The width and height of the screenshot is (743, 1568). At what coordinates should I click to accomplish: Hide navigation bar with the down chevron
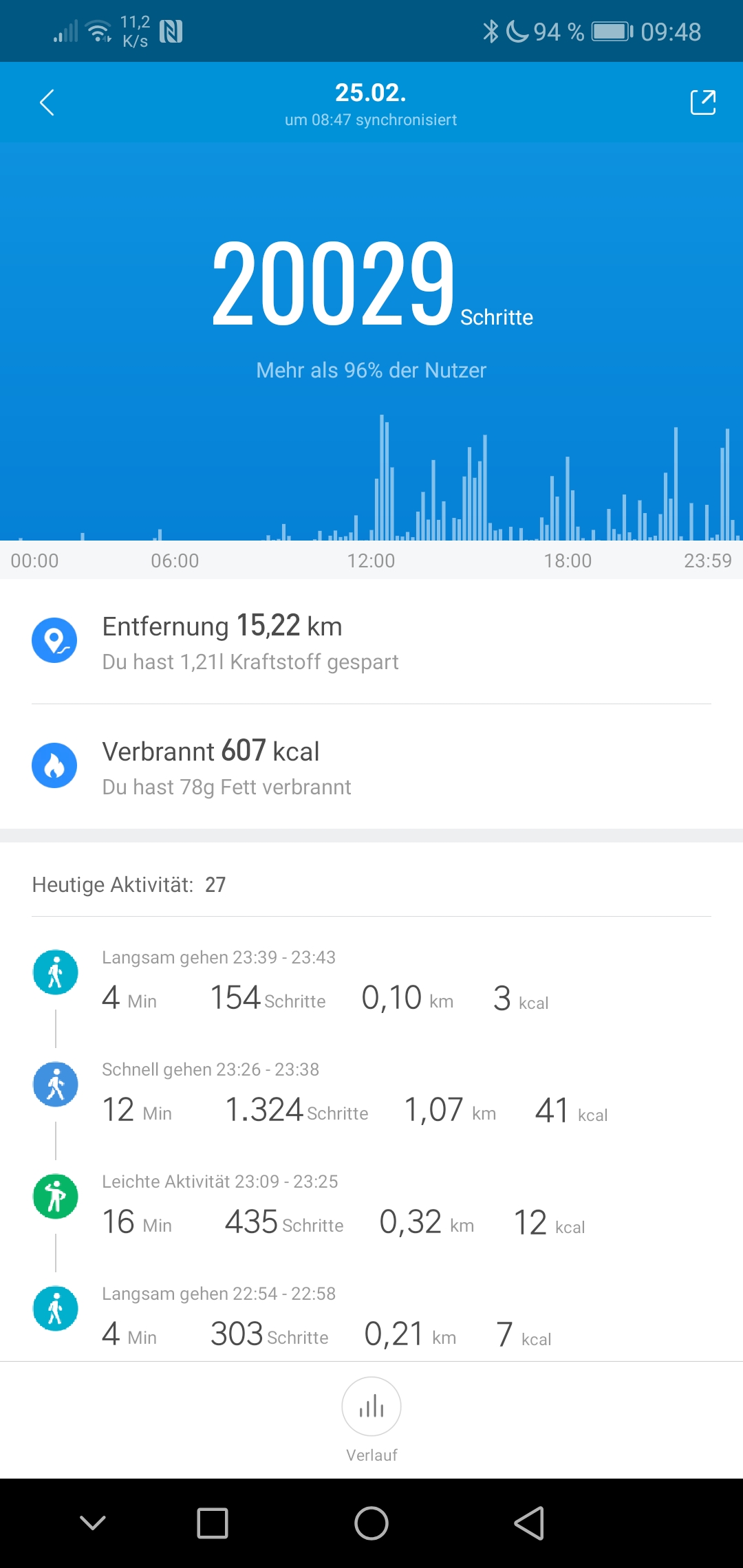point(93,1523)
